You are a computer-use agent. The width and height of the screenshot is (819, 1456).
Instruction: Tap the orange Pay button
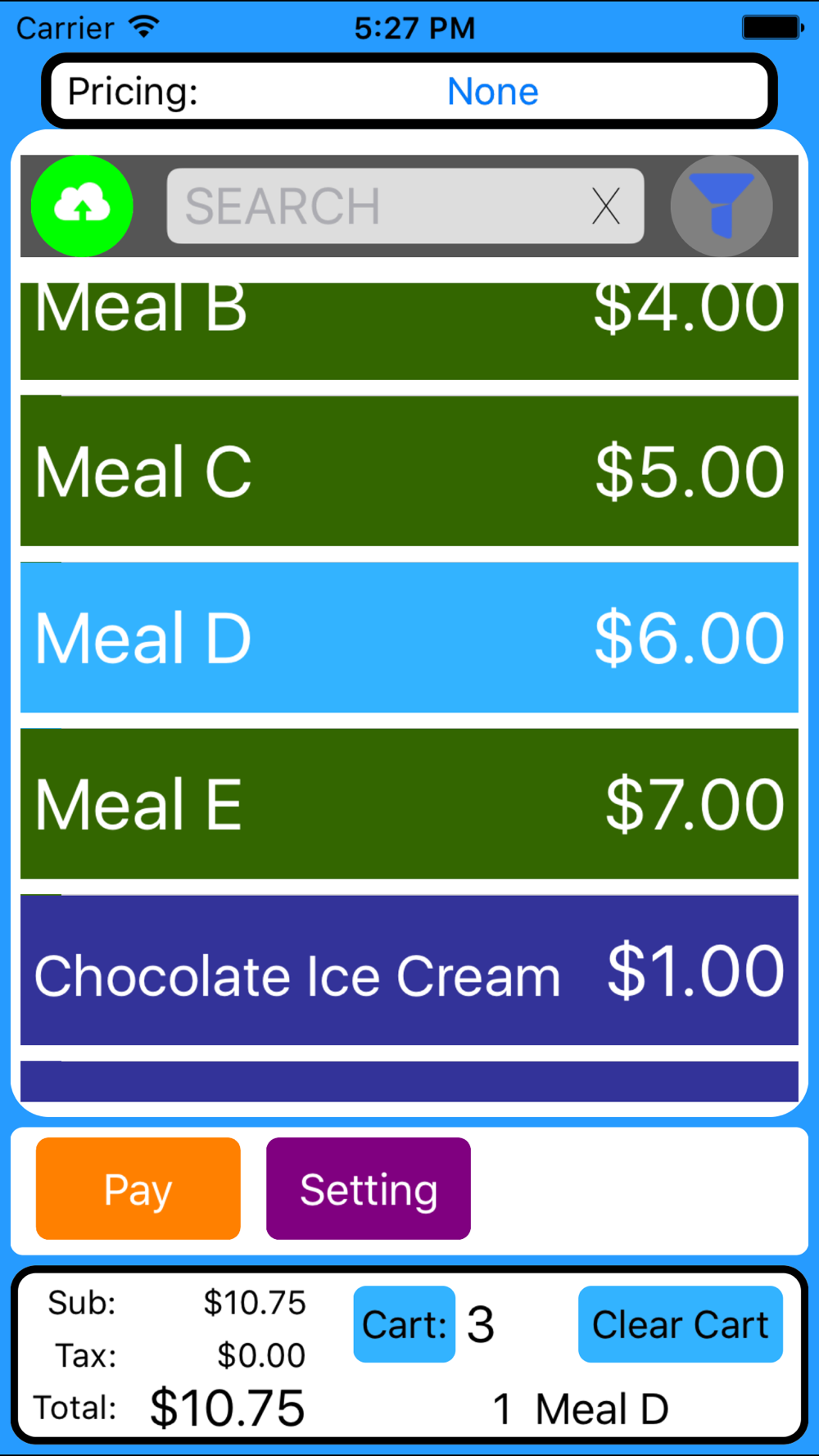pyautogui.click(x=138, y=1188)
